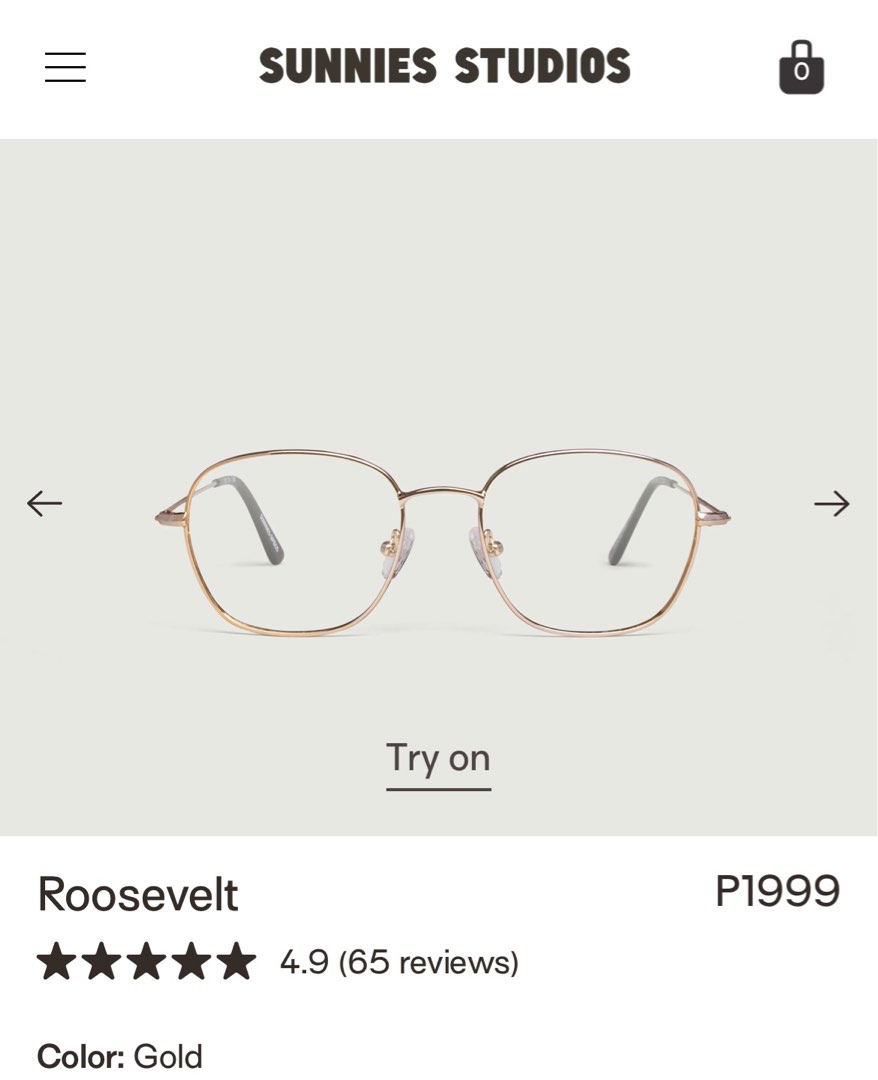Select the Gold color option
This screenshot has height=1080, width=878.
coord(168,1056)
